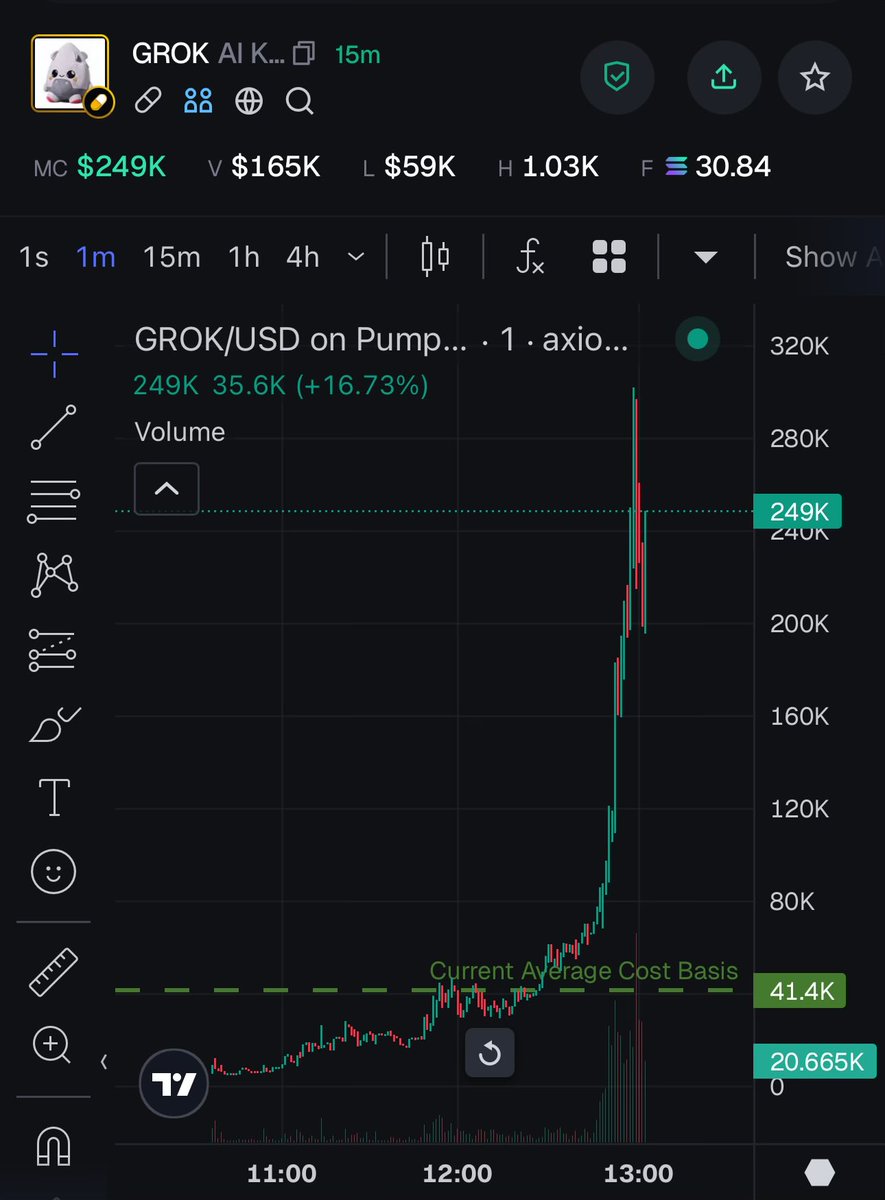
Task: Choose the text annotation tool
Action: pos(54,798)
